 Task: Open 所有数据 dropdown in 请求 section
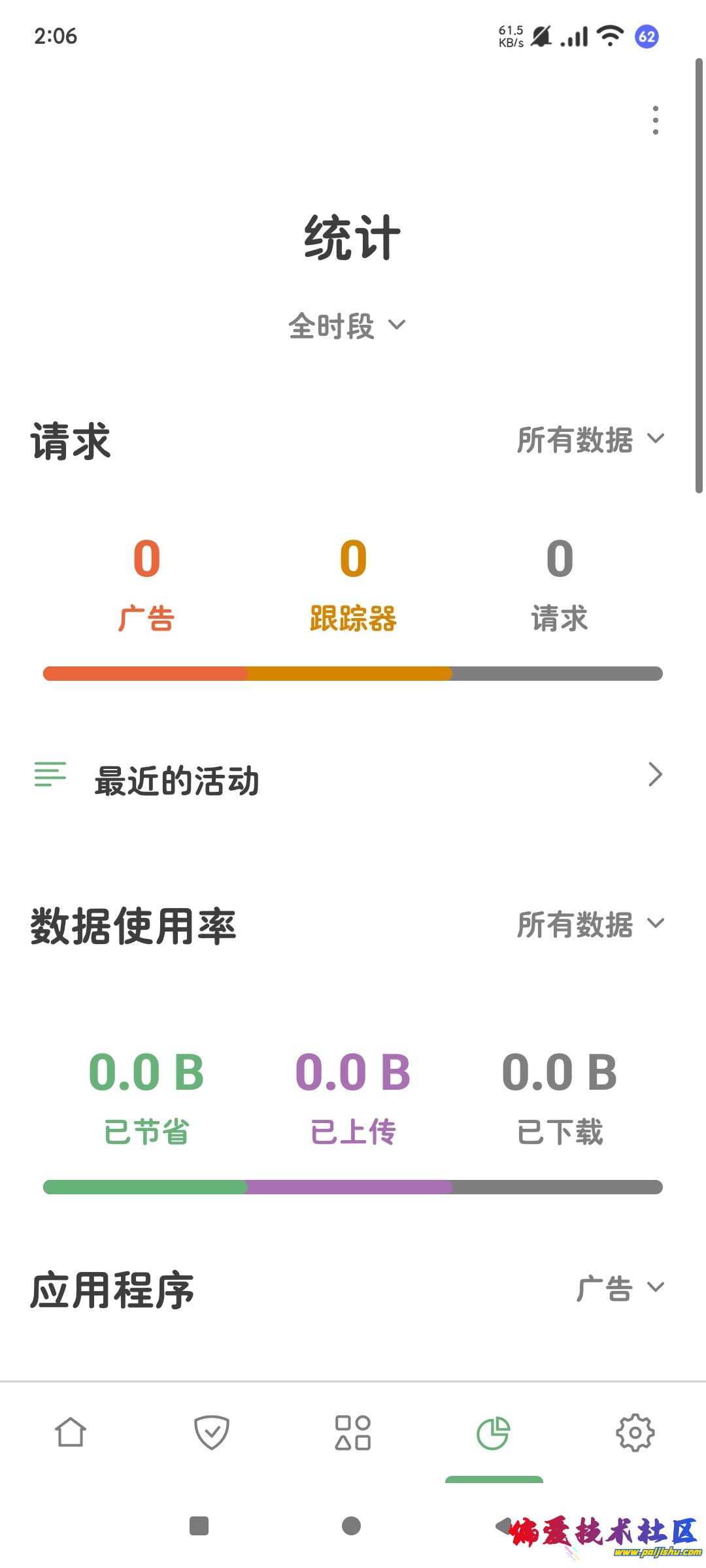[x=590, y=439]
